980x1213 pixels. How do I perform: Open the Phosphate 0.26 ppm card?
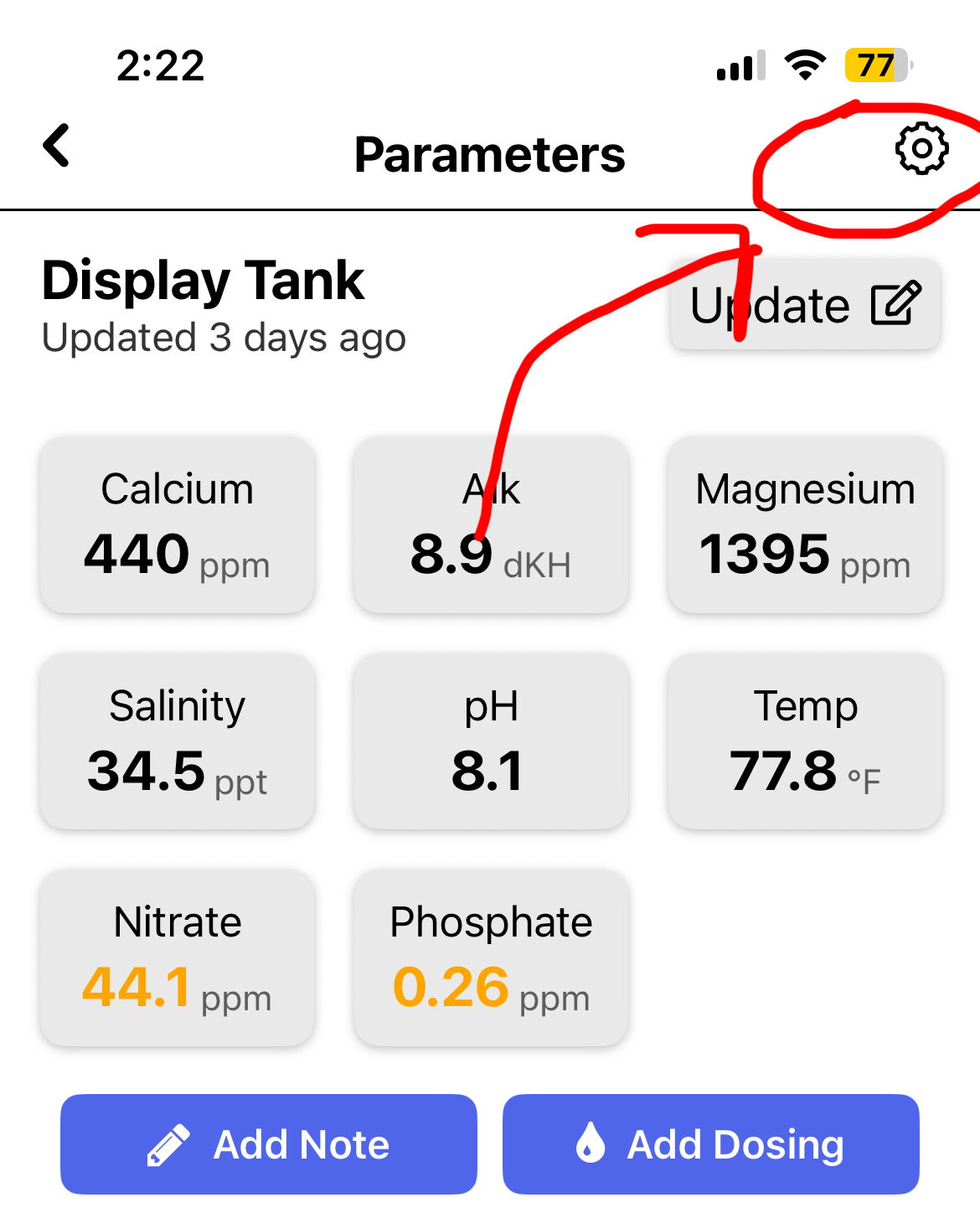coord(491,958)
